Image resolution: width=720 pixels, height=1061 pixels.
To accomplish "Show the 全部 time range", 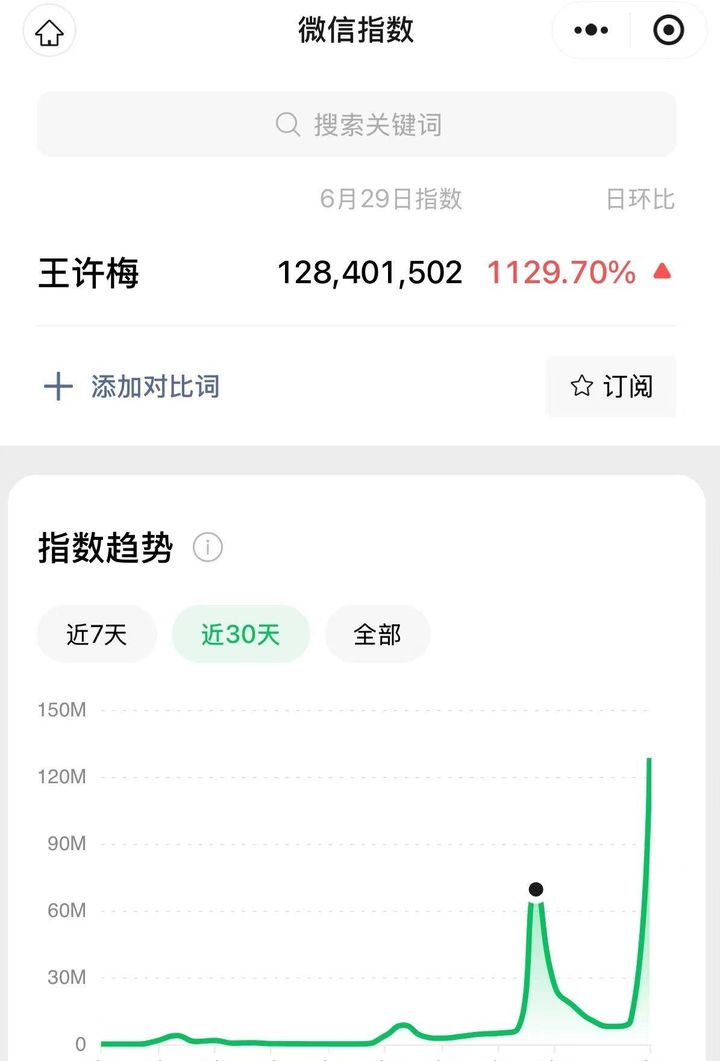I will [377, 634].
